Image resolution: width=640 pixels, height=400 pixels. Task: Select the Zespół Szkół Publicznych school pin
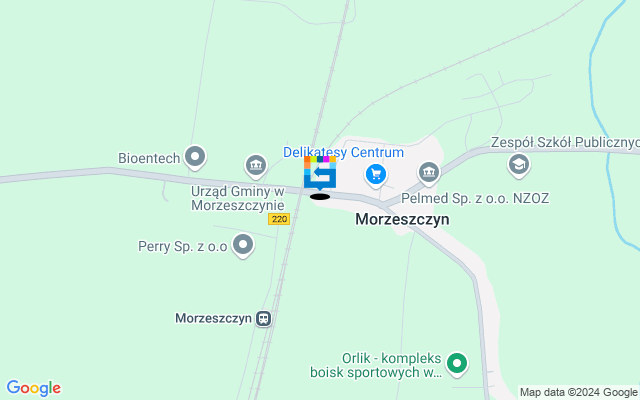519,164
